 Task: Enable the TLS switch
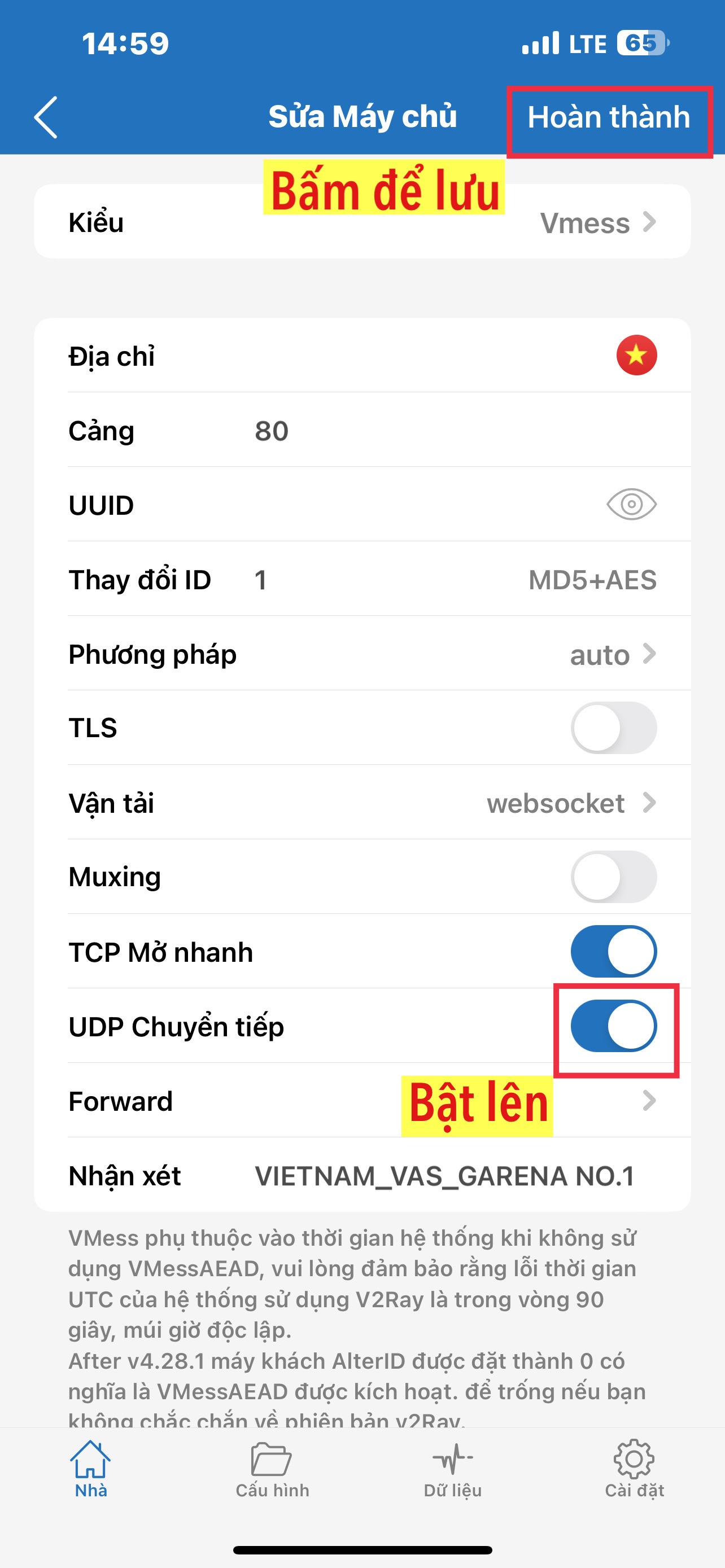click(x=613, y=728)
